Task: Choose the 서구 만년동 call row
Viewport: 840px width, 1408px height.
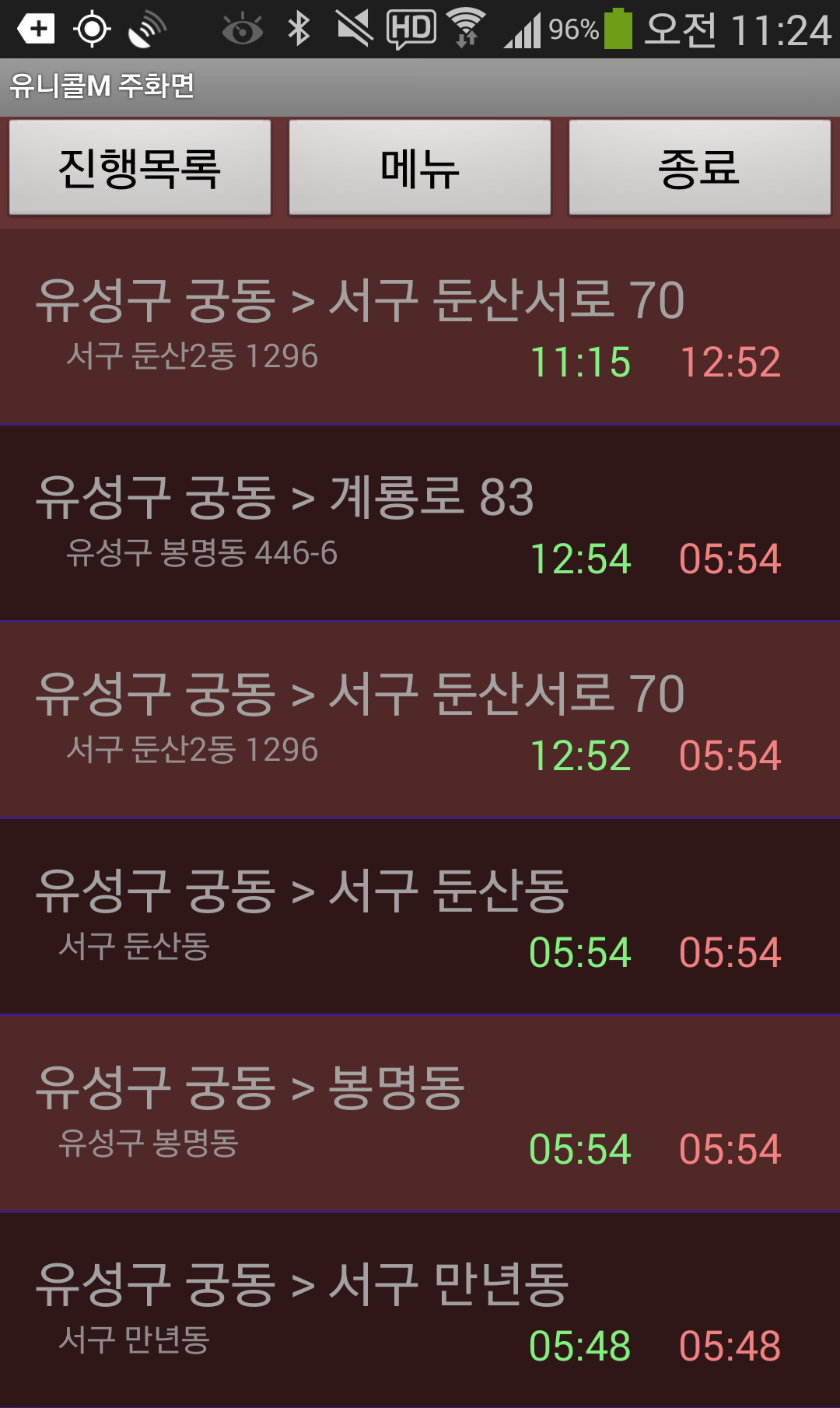Action: tap(420, 1311)
